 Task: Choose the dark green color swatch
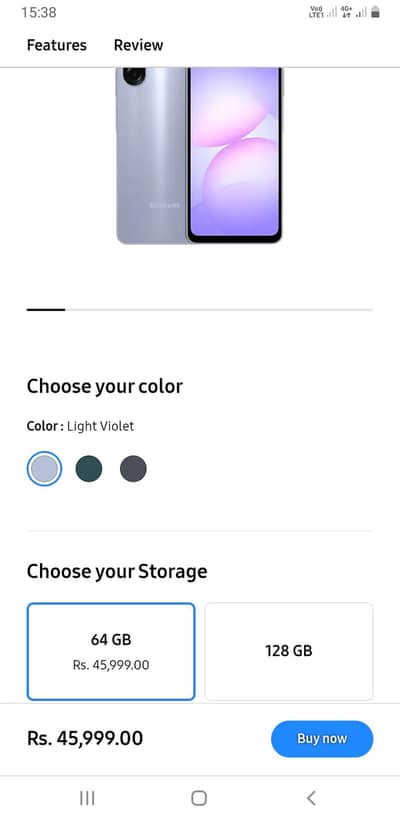(89, 469)
